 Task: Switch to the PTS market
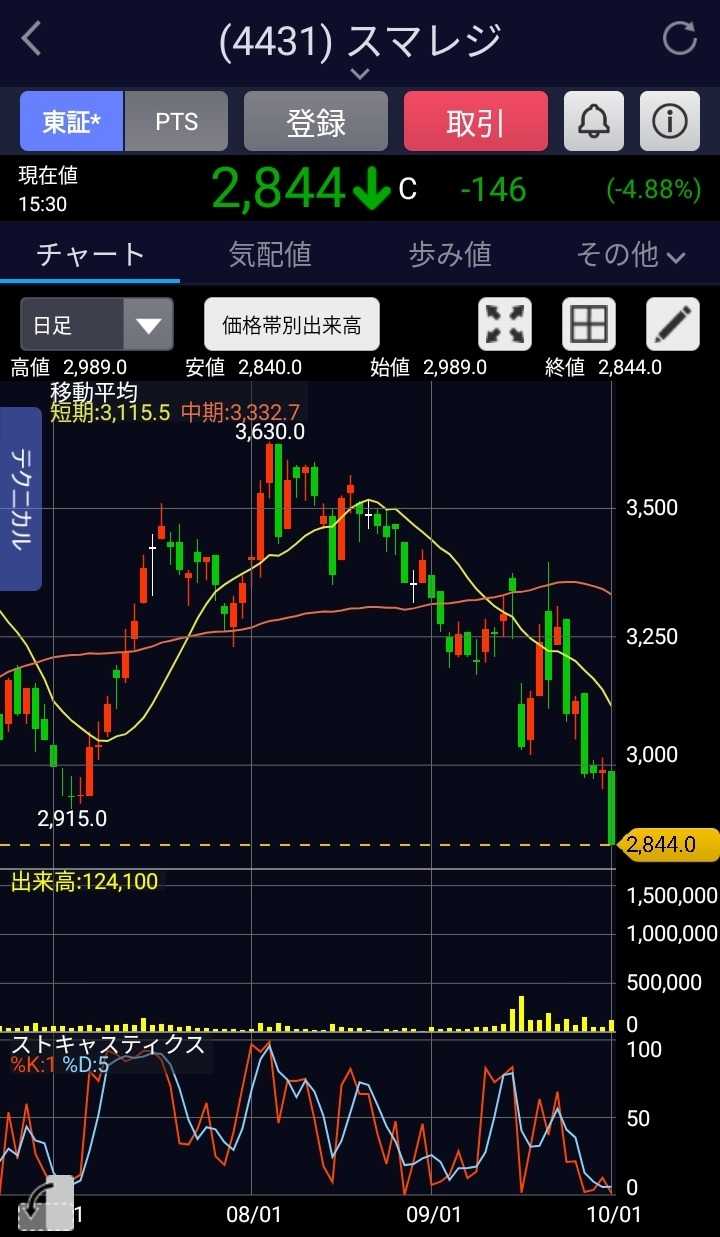click(177, 122)
